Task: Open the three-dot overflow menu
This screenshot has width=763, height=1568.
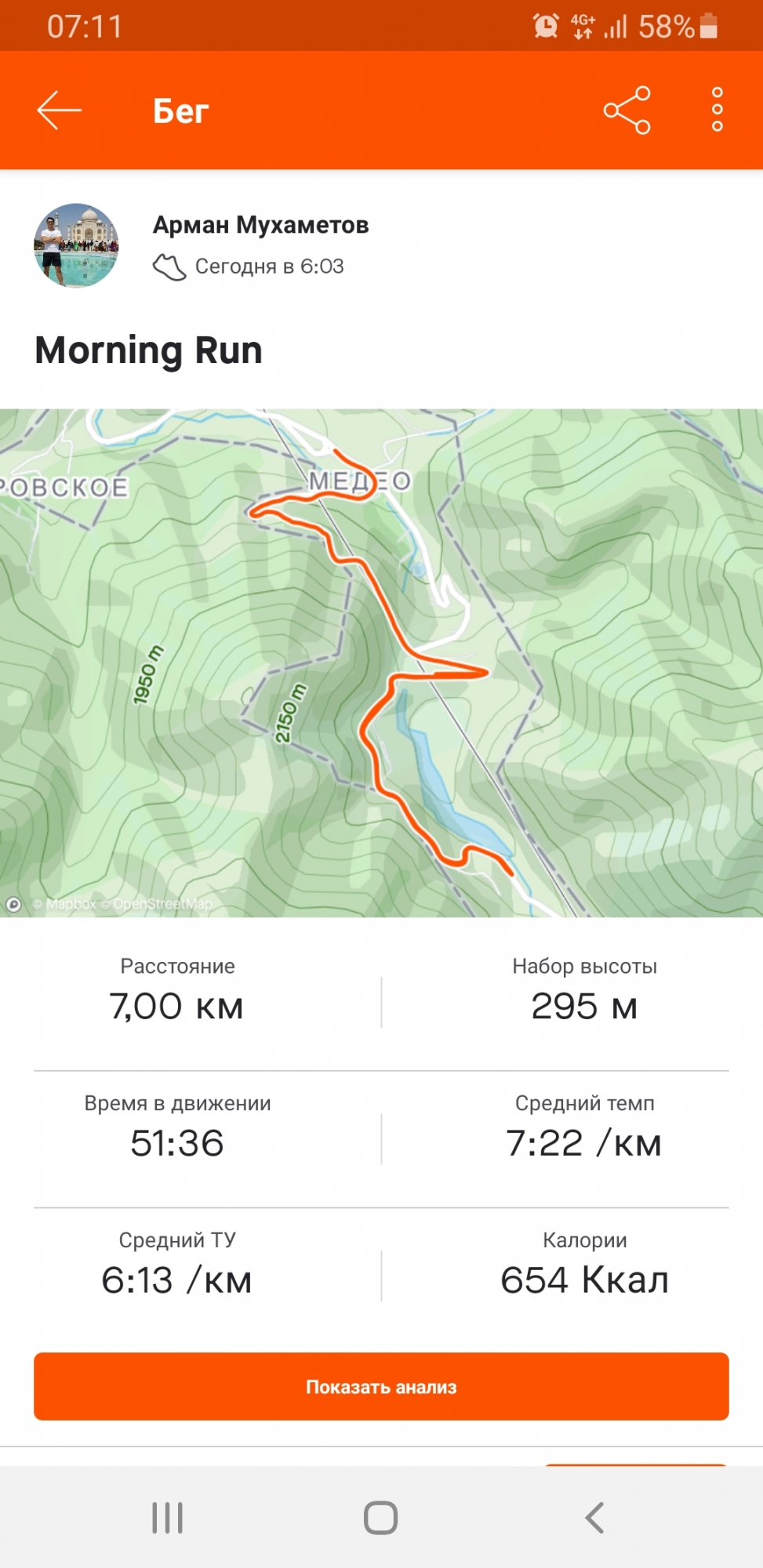Action: click(x=717, y=111)
